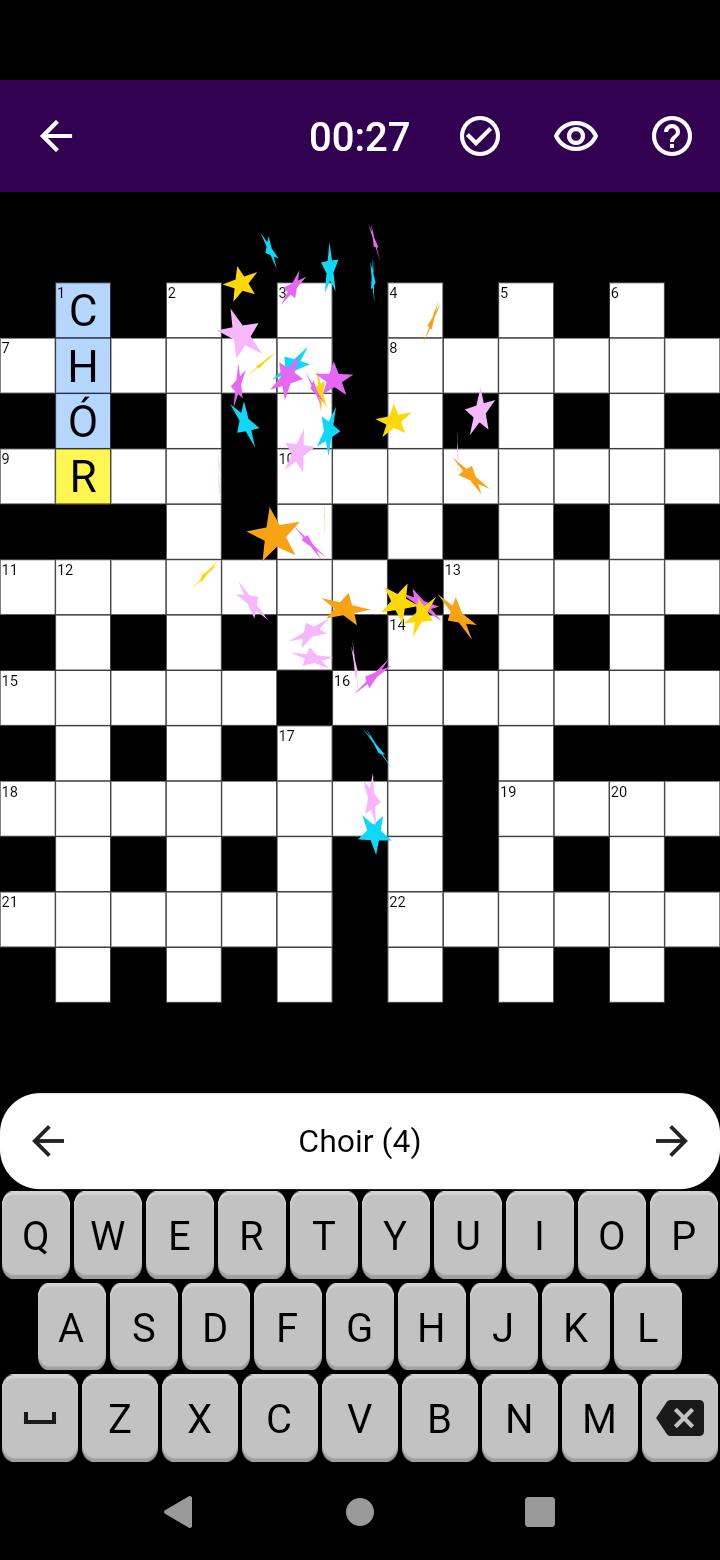Select the crossword cell numbered 22
The image size is (720, 1560).
(415, 919)
